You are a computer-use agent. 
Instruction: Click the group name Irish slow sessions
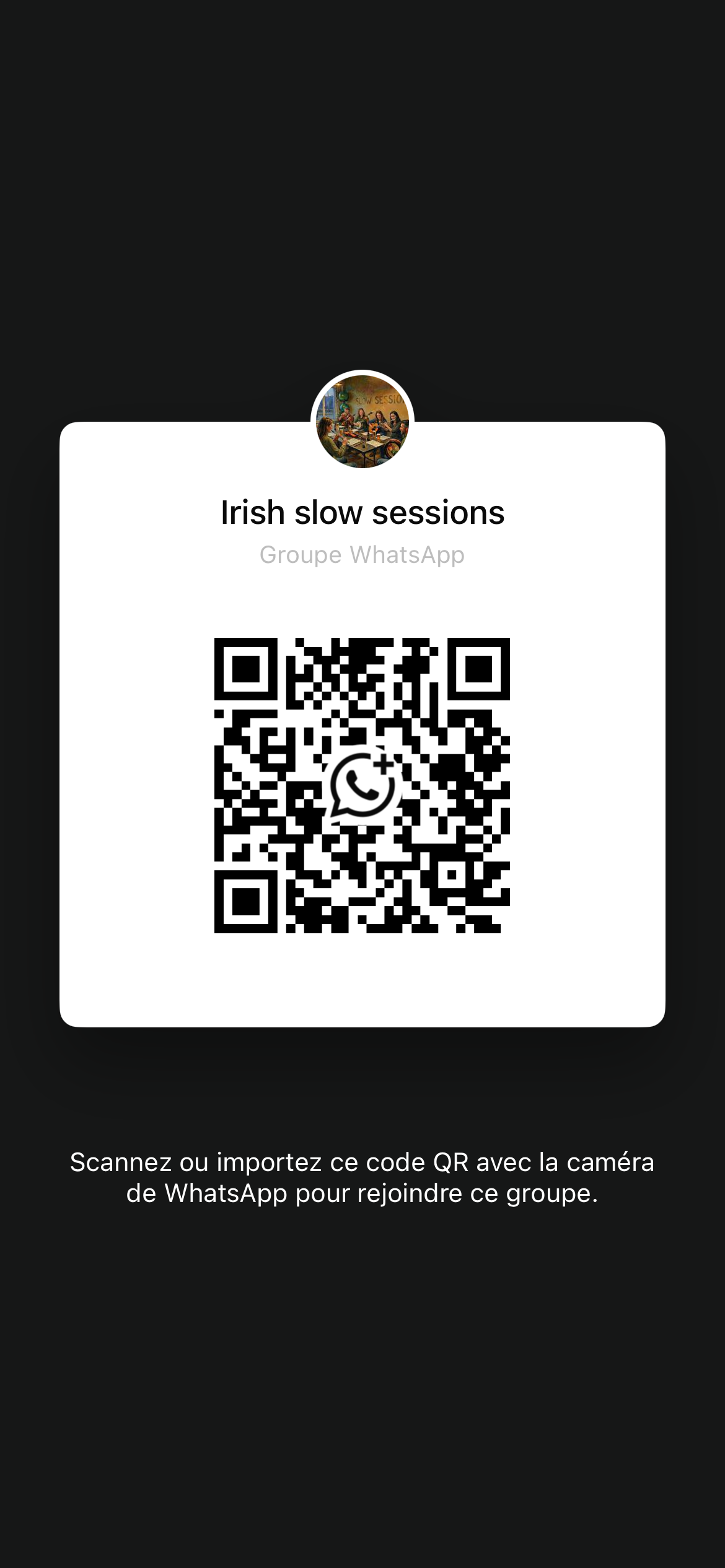(362, 513)
